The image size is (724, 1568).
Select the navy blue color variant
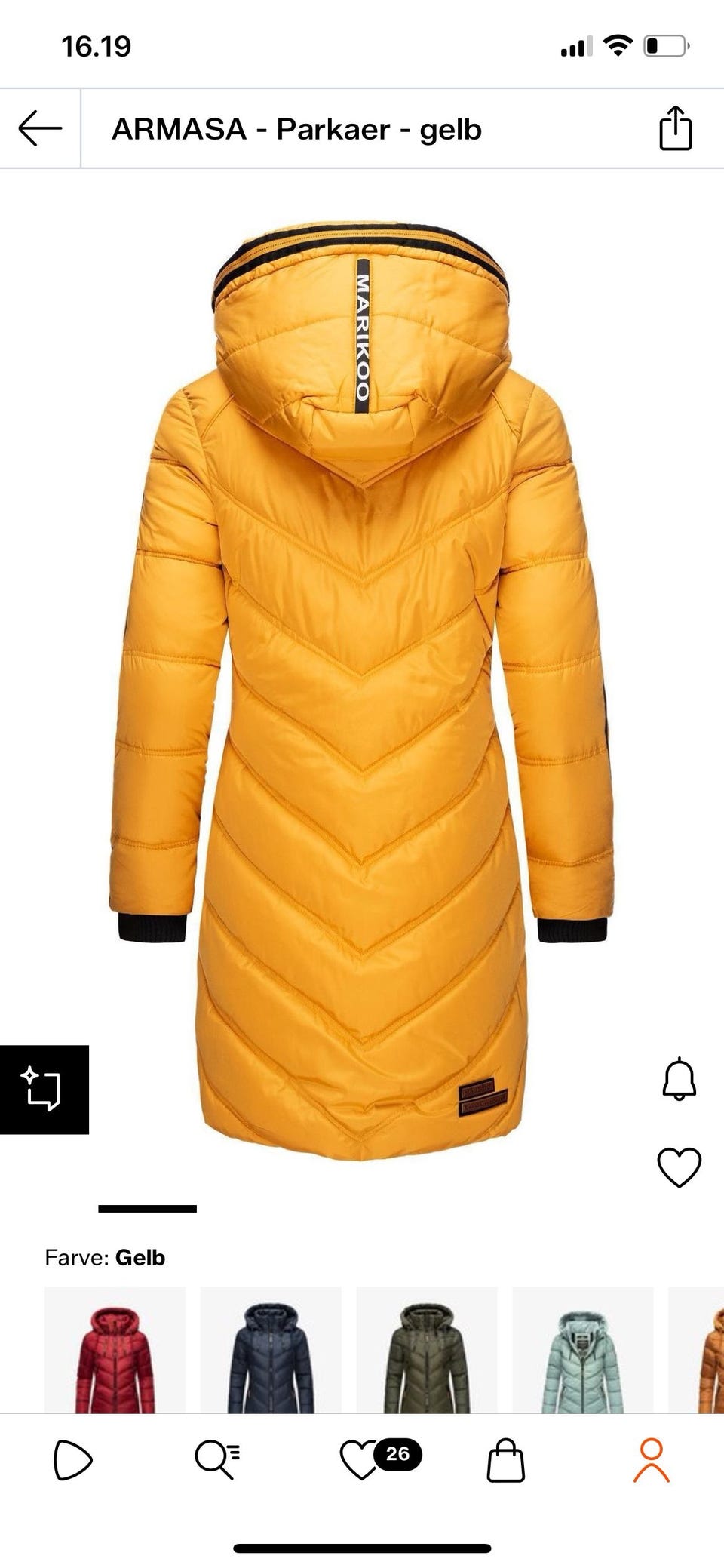[270, 1351]
